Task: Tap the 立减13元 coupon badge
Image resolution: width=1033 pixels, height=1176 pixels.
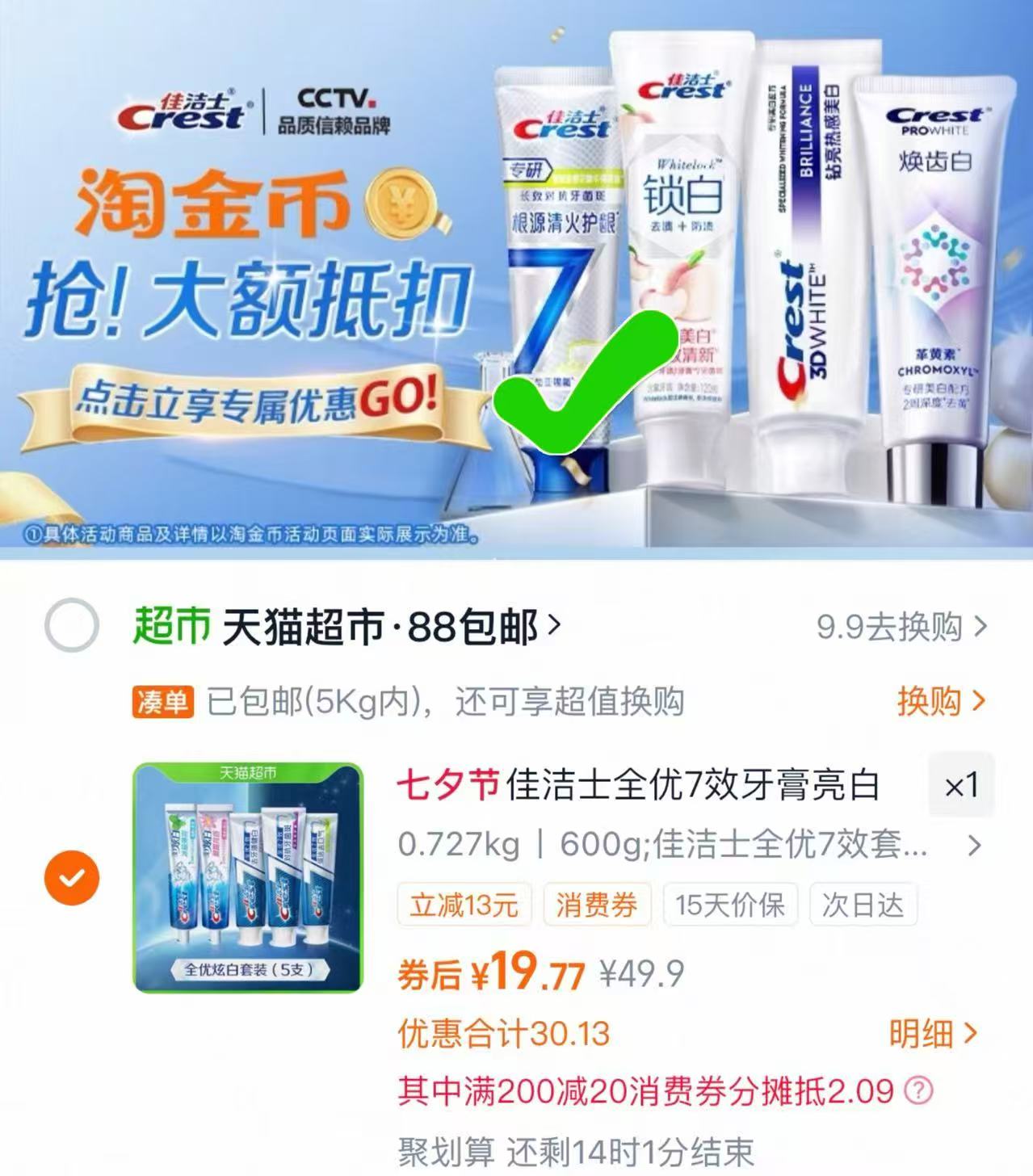Action: [464, 905]
